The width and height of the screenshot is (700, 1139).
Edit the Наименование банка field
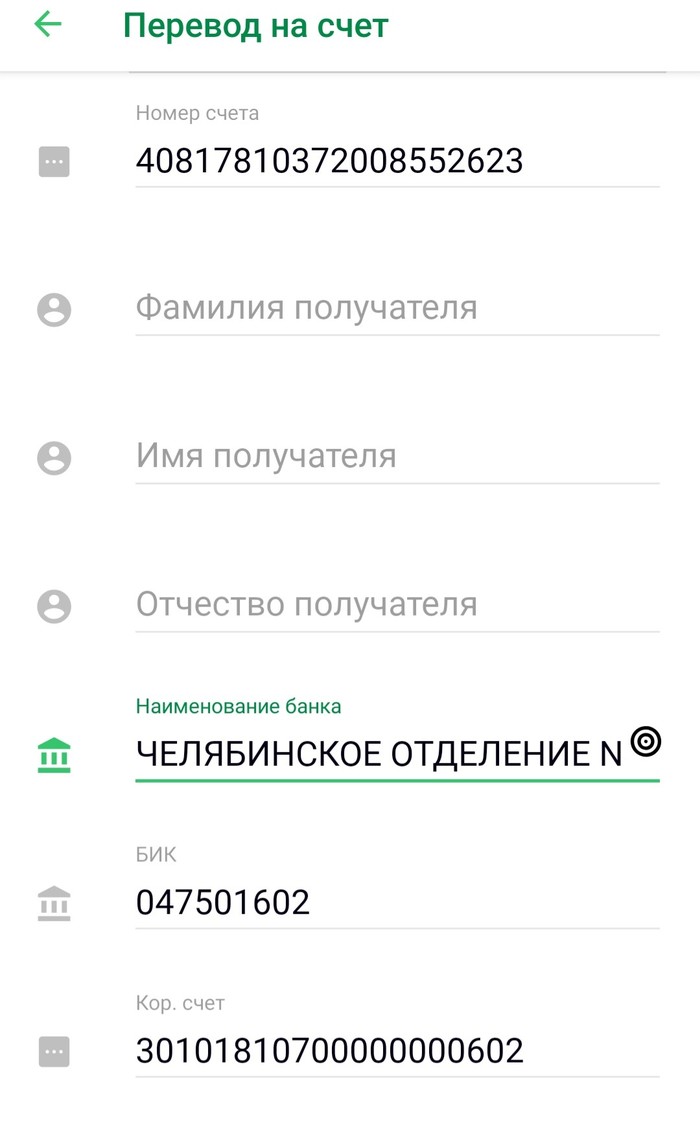pyautogui.click(x=378, y=753)
